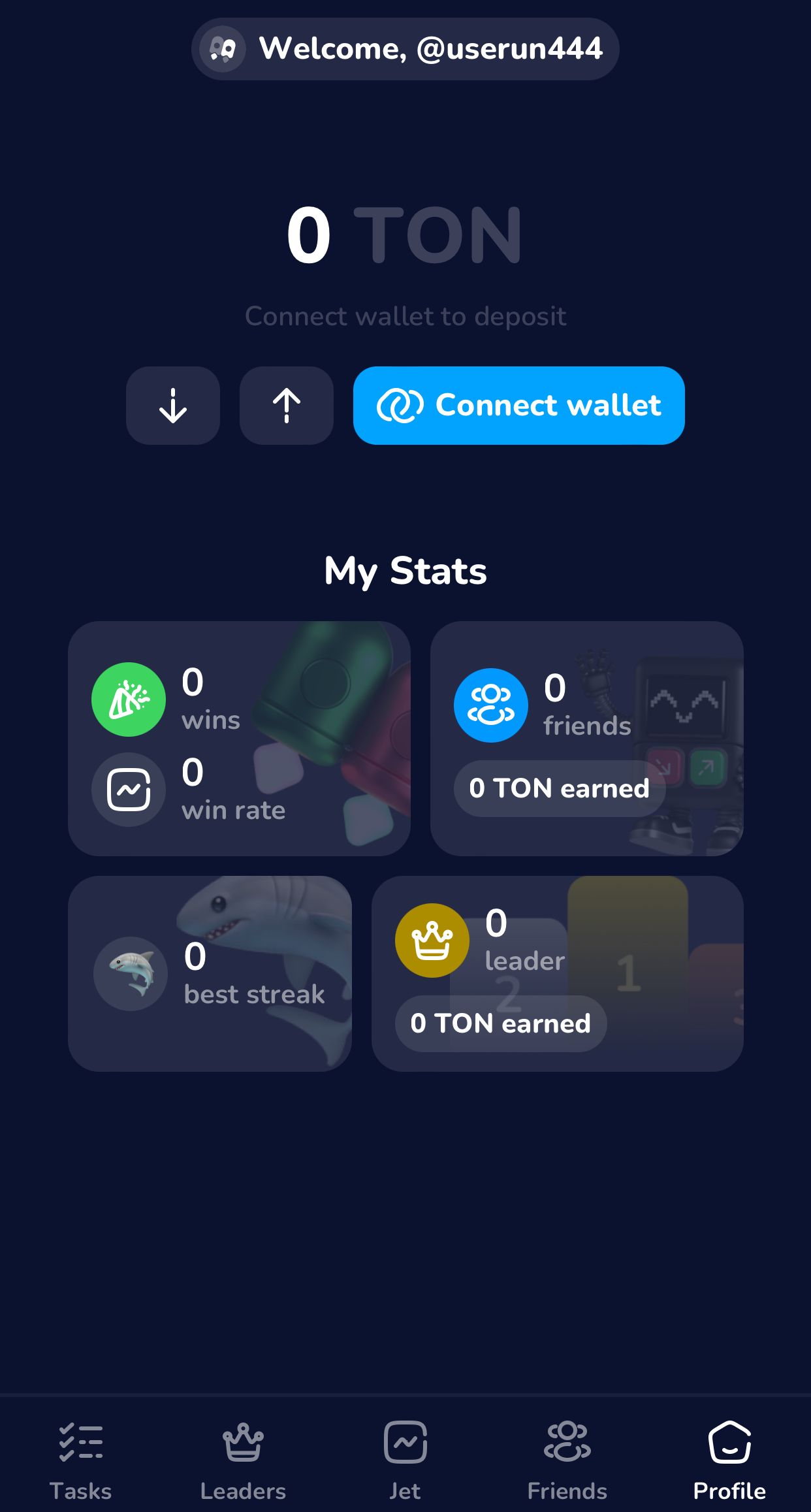Click the gold crown leader icon

[x=432, y=941]
